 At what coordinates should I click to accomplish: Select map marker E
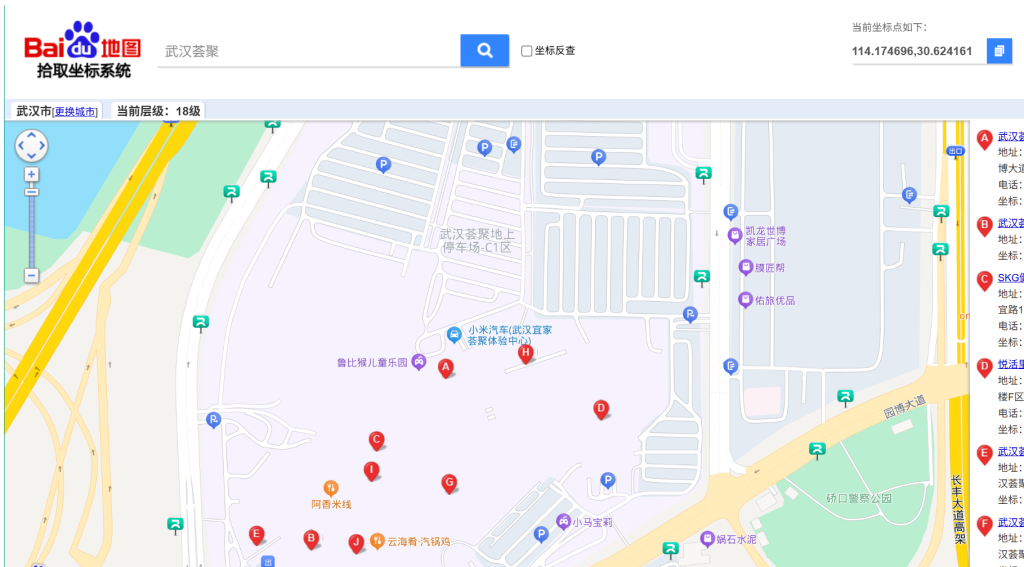(x=256, y=534)
